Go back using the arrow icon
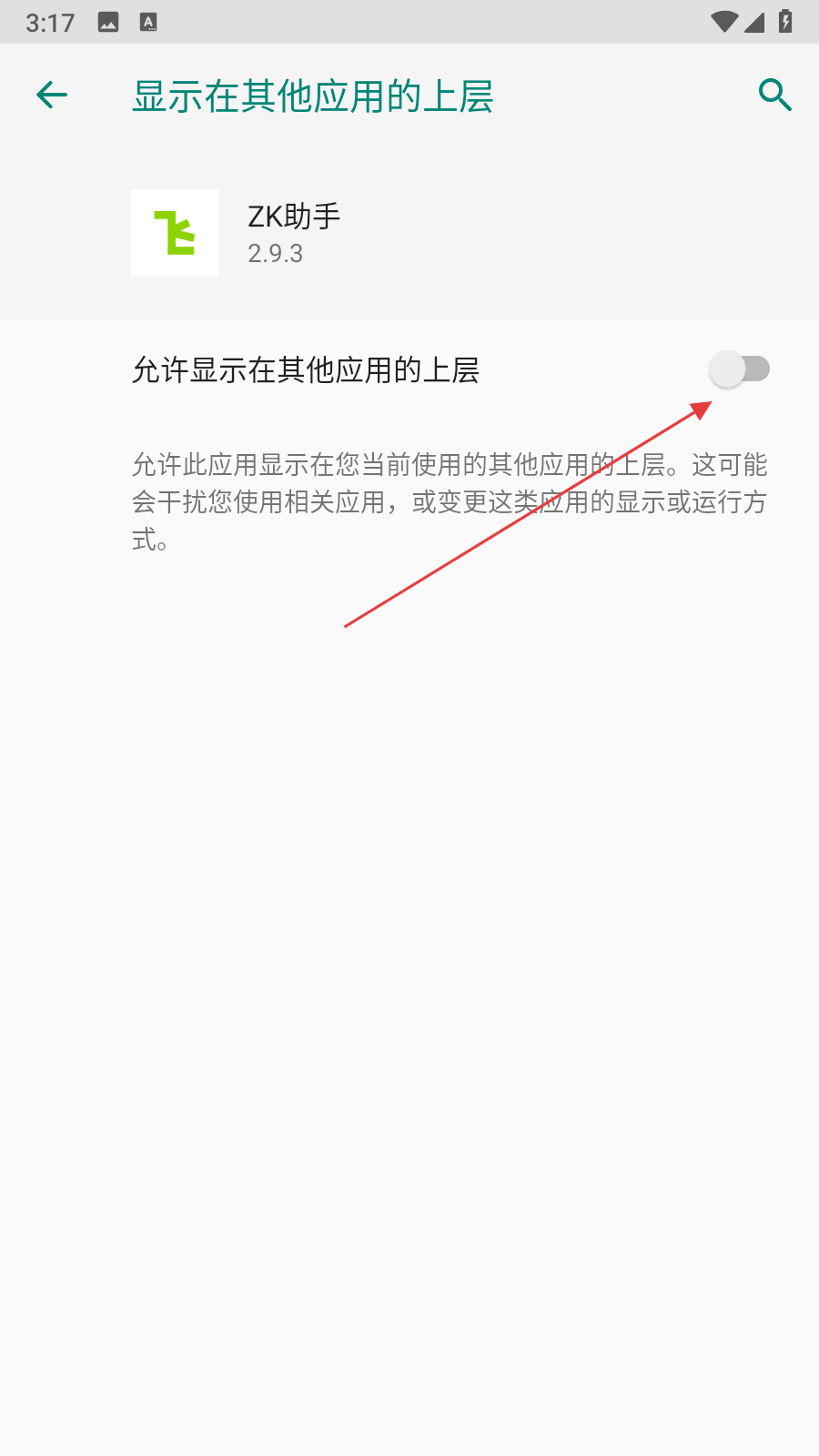Viewport: 819px width, 1456px height. point(52,95)
